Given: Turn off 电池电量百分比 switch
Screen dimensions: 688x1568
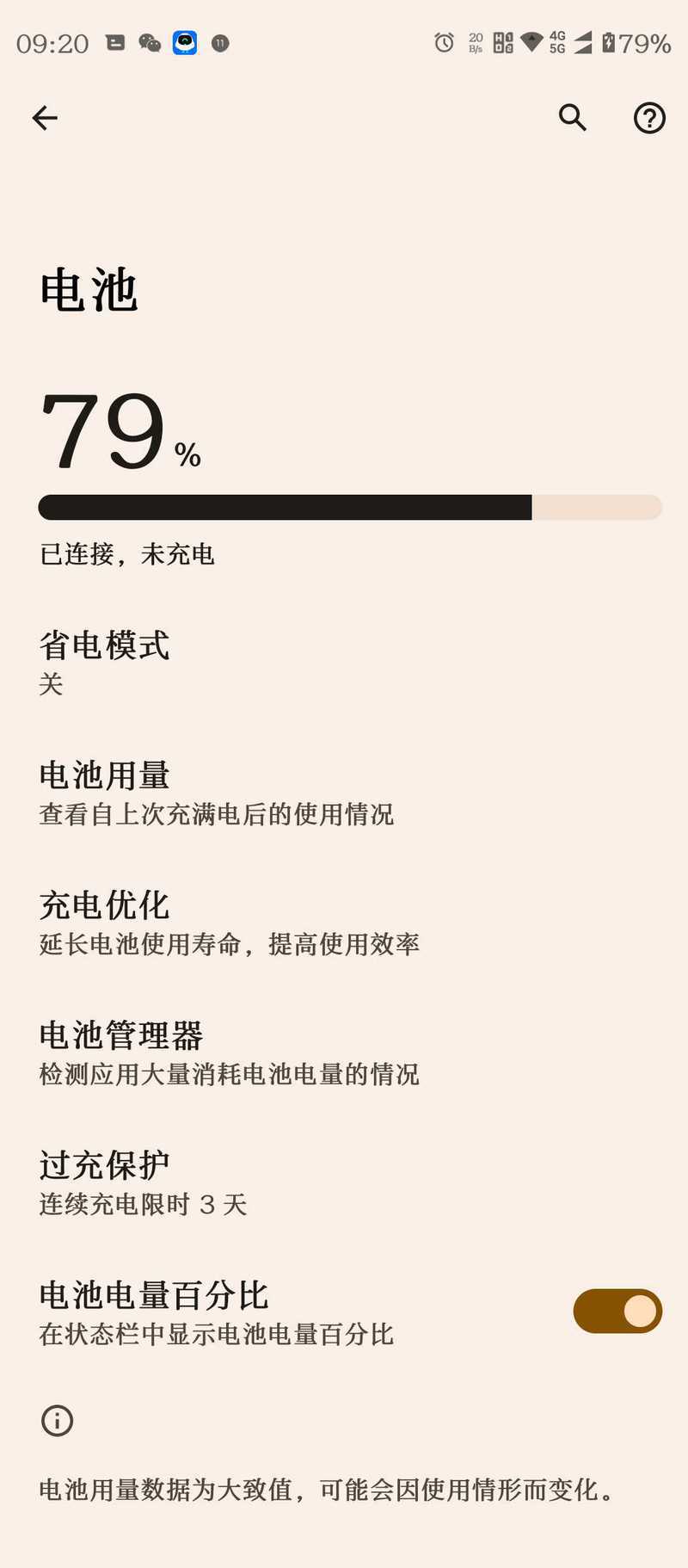Looking at the screenshot, I should point(617,1311).
